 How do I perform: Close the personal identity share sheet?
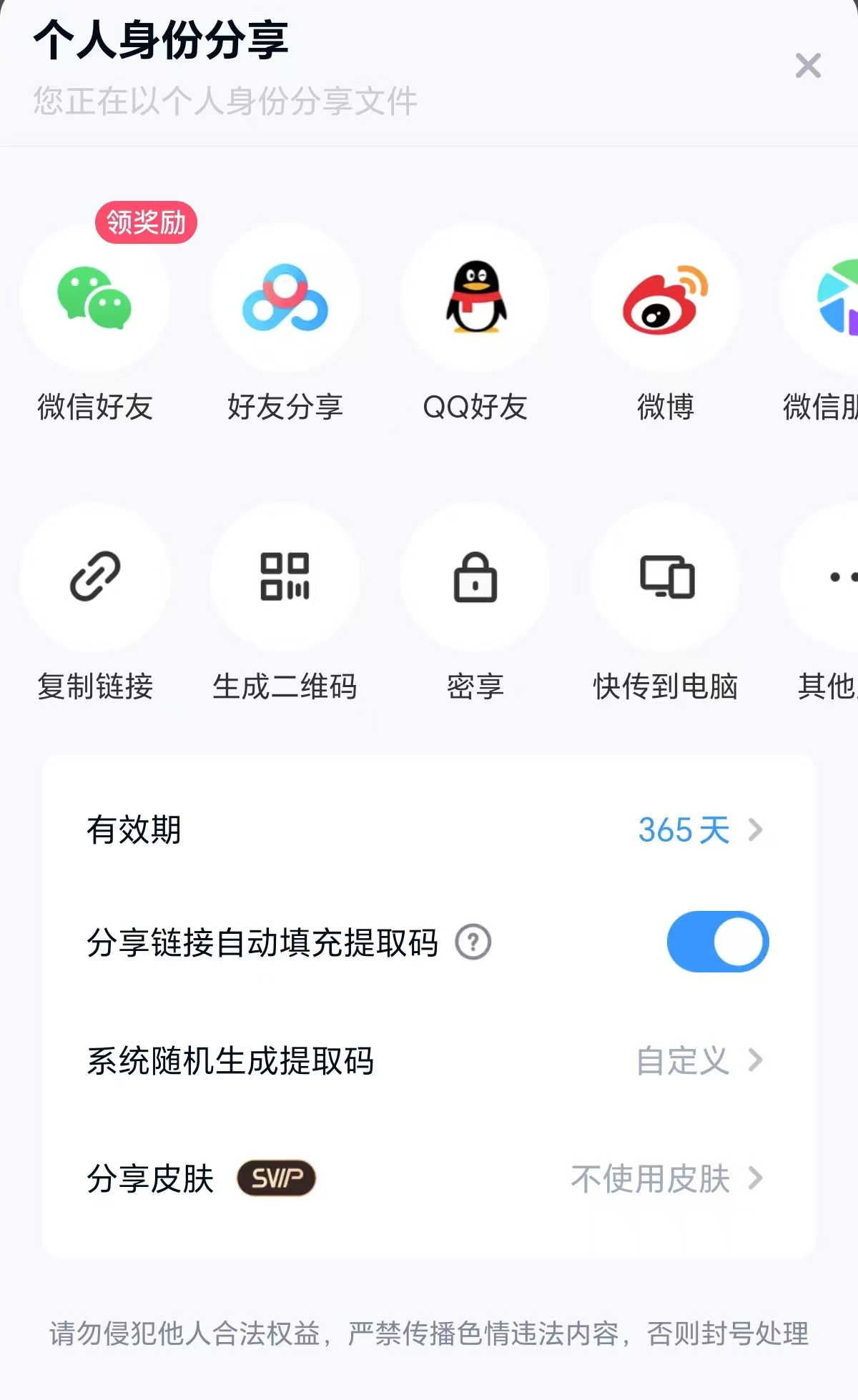(x=808, y=66)
